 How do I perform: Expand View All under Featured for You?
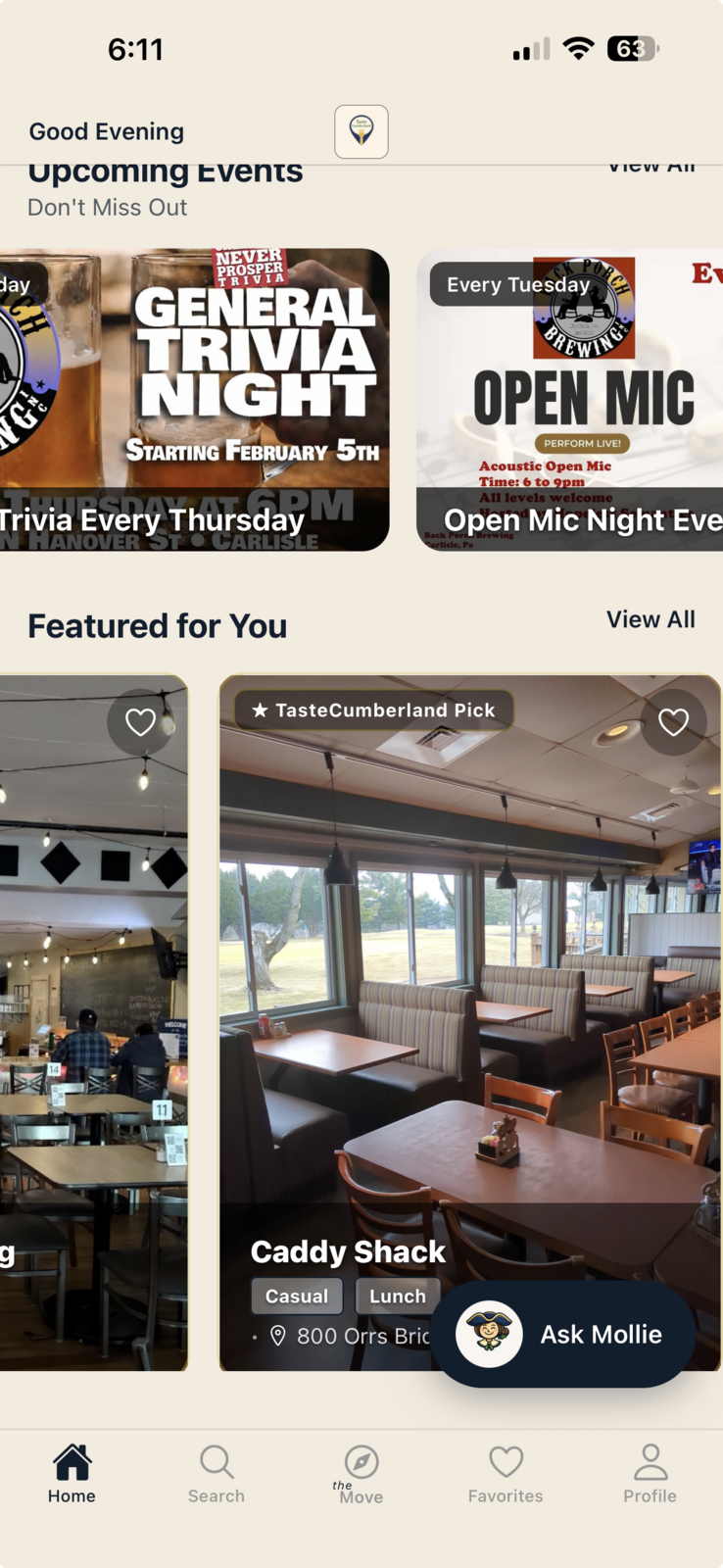(651, 619)
